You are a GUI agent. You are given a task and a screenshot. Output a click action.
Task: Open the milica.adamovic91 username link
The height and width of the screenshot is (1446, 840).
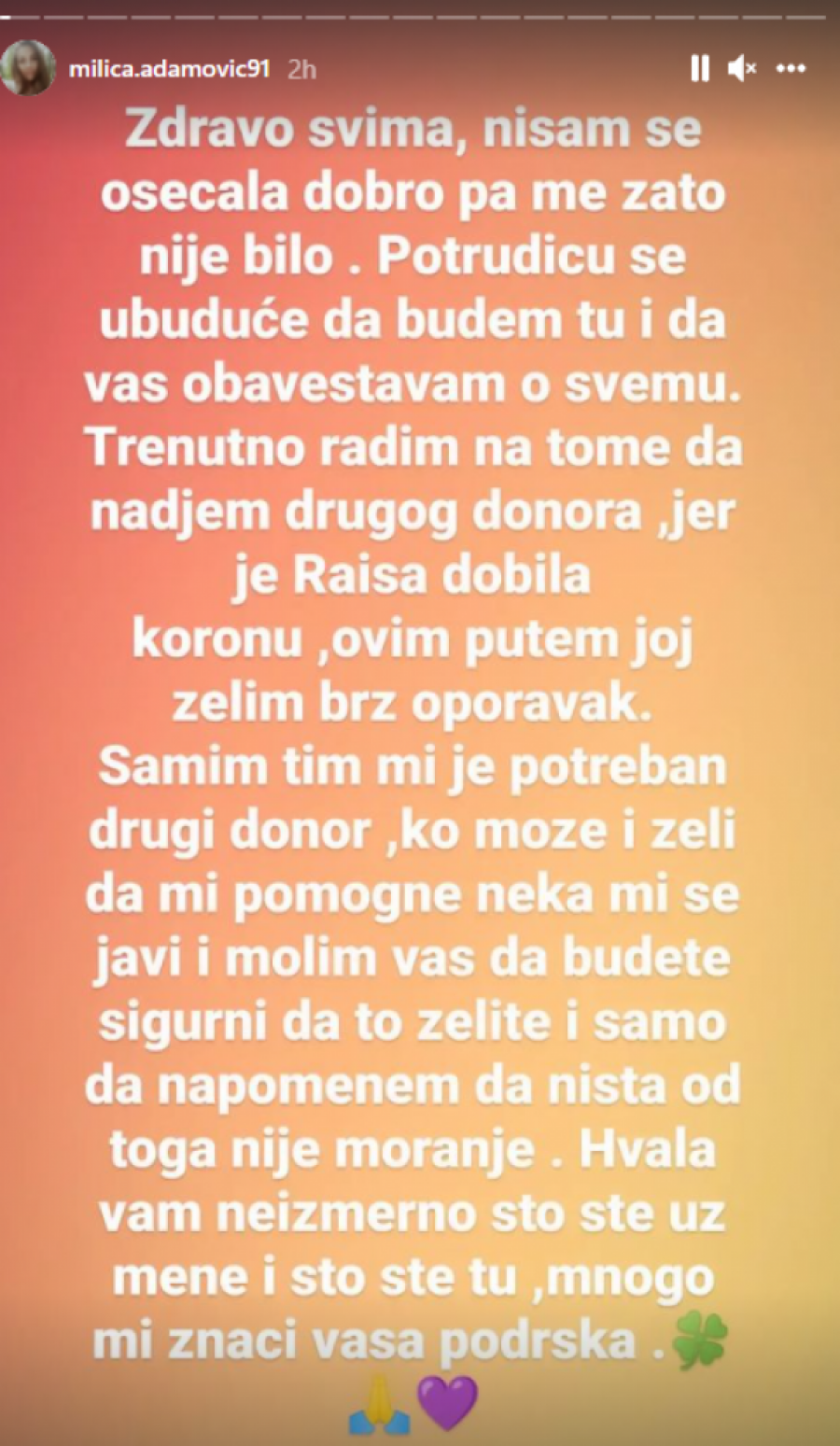169,69
